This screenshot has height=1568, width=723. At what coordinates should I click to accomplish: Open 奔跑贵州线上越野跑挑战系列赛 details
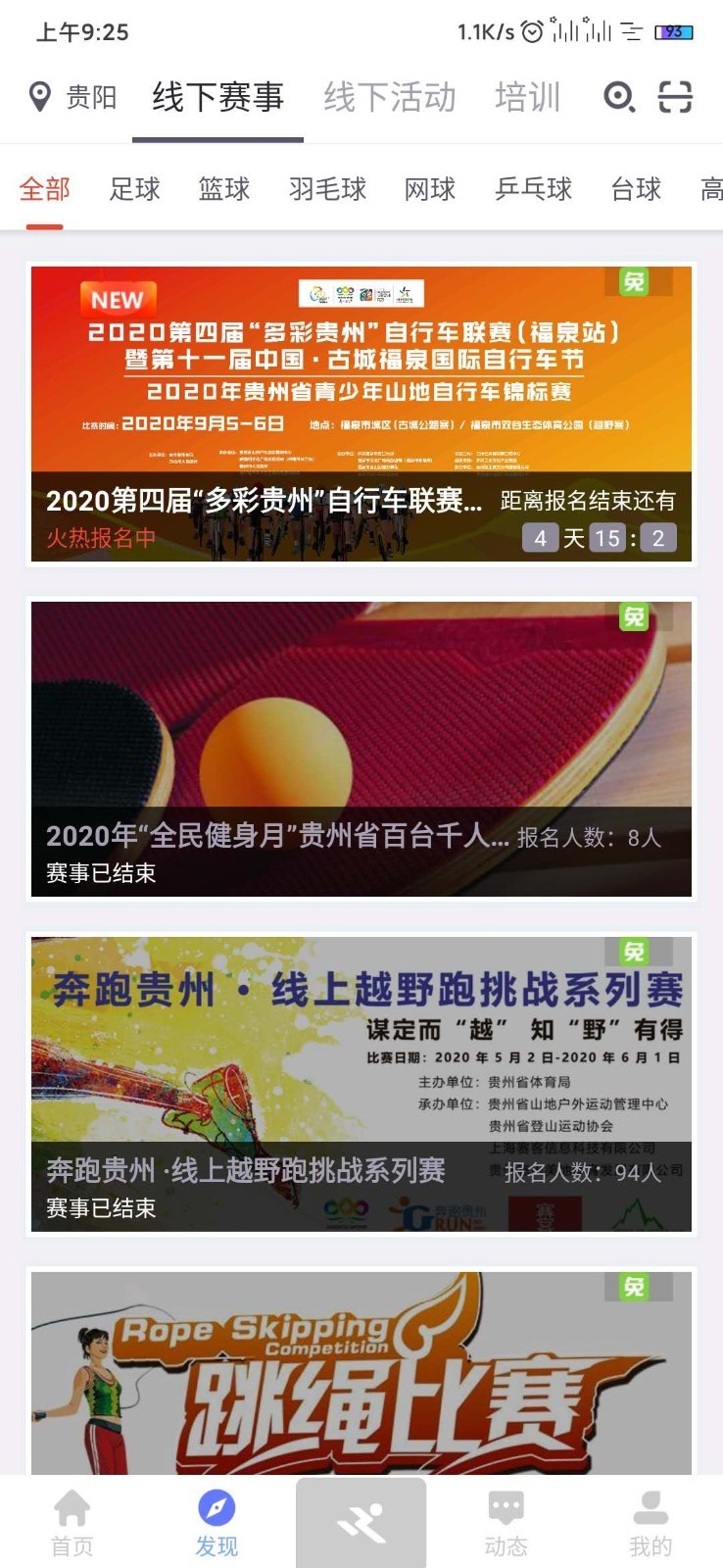(x=245, y=1171)
